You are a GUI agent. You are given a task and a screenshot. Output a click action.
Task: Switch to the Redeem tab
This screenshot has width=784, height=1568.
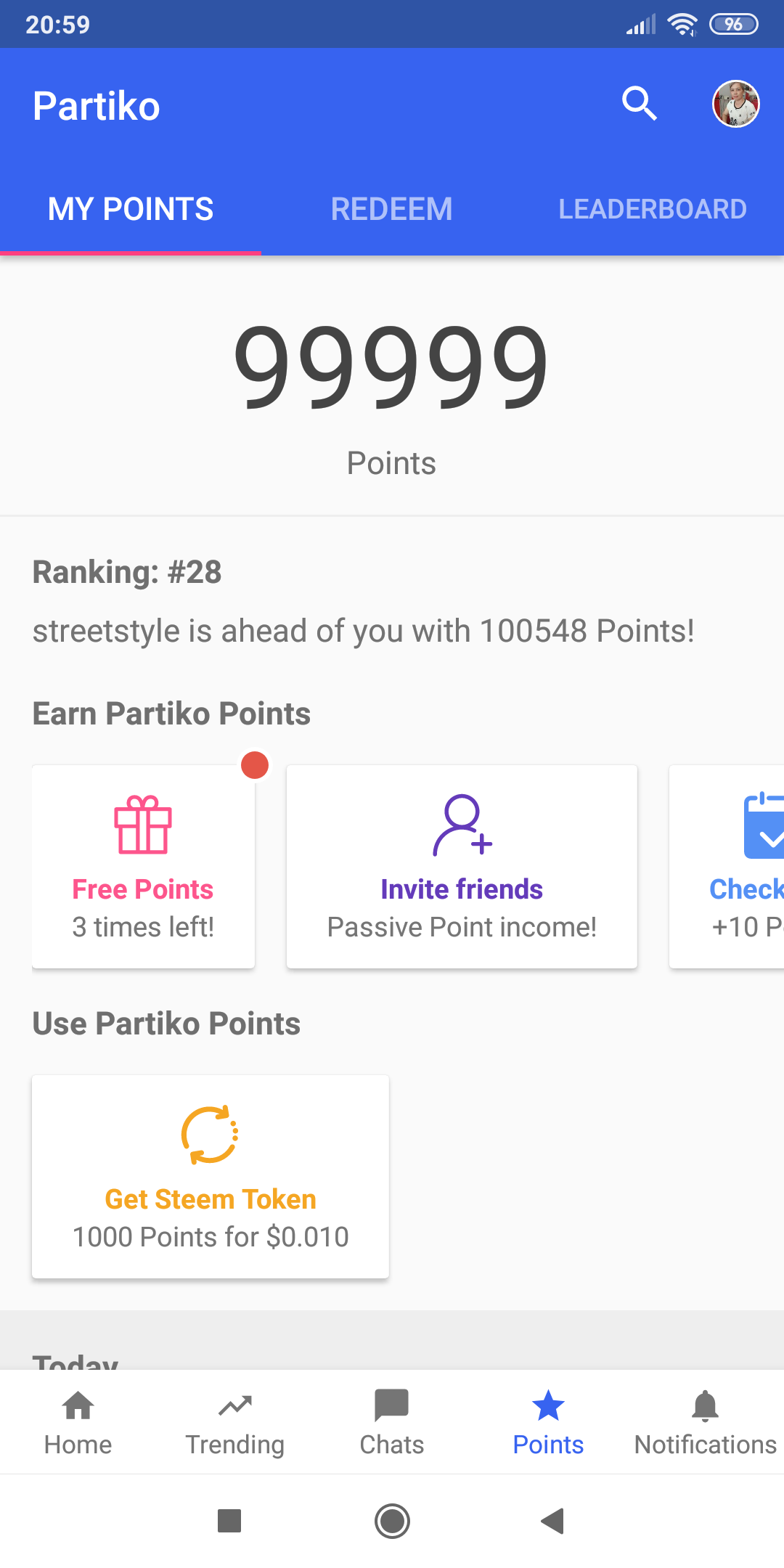[392, 209]
